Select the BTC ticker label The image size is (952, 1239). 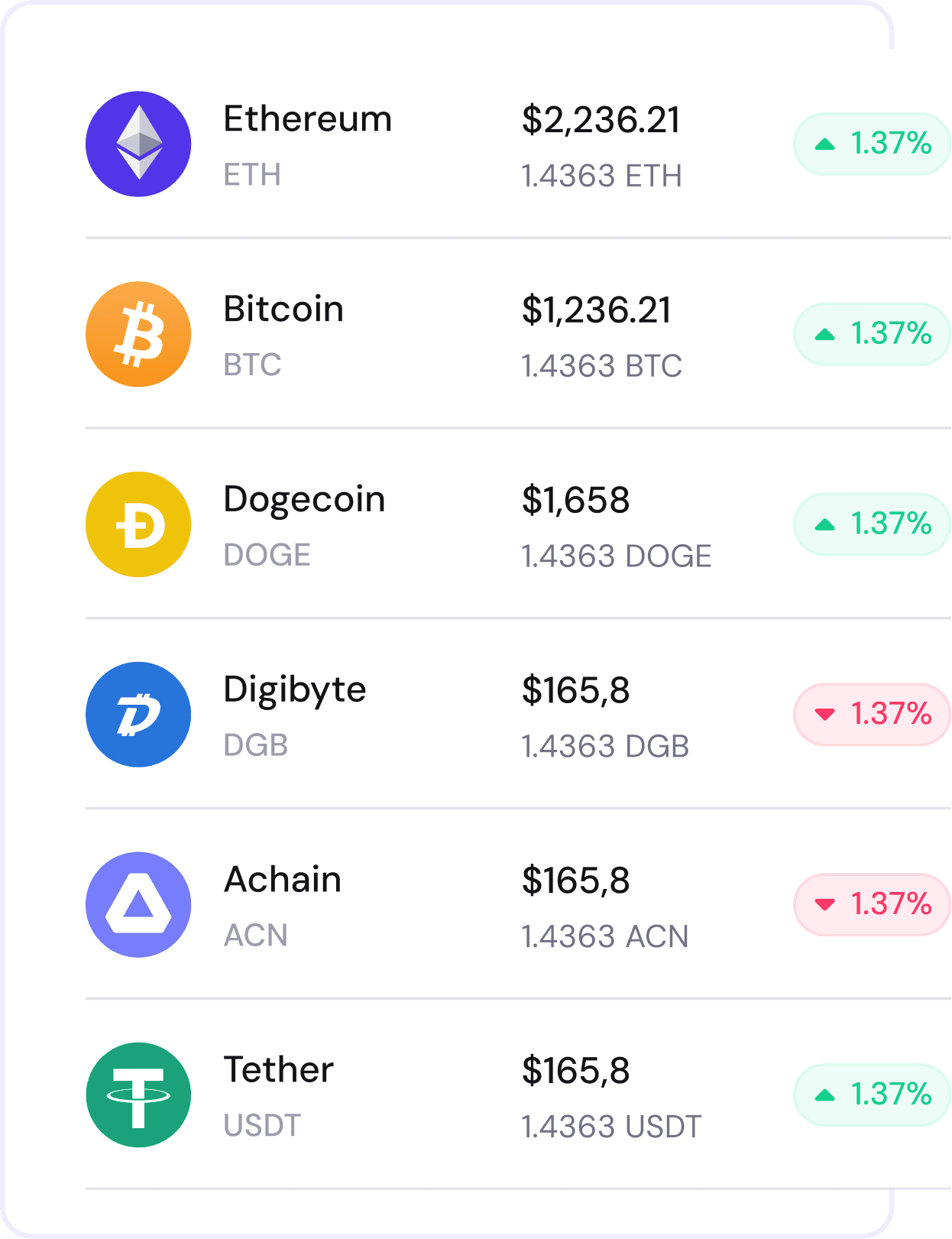[252, 366]
